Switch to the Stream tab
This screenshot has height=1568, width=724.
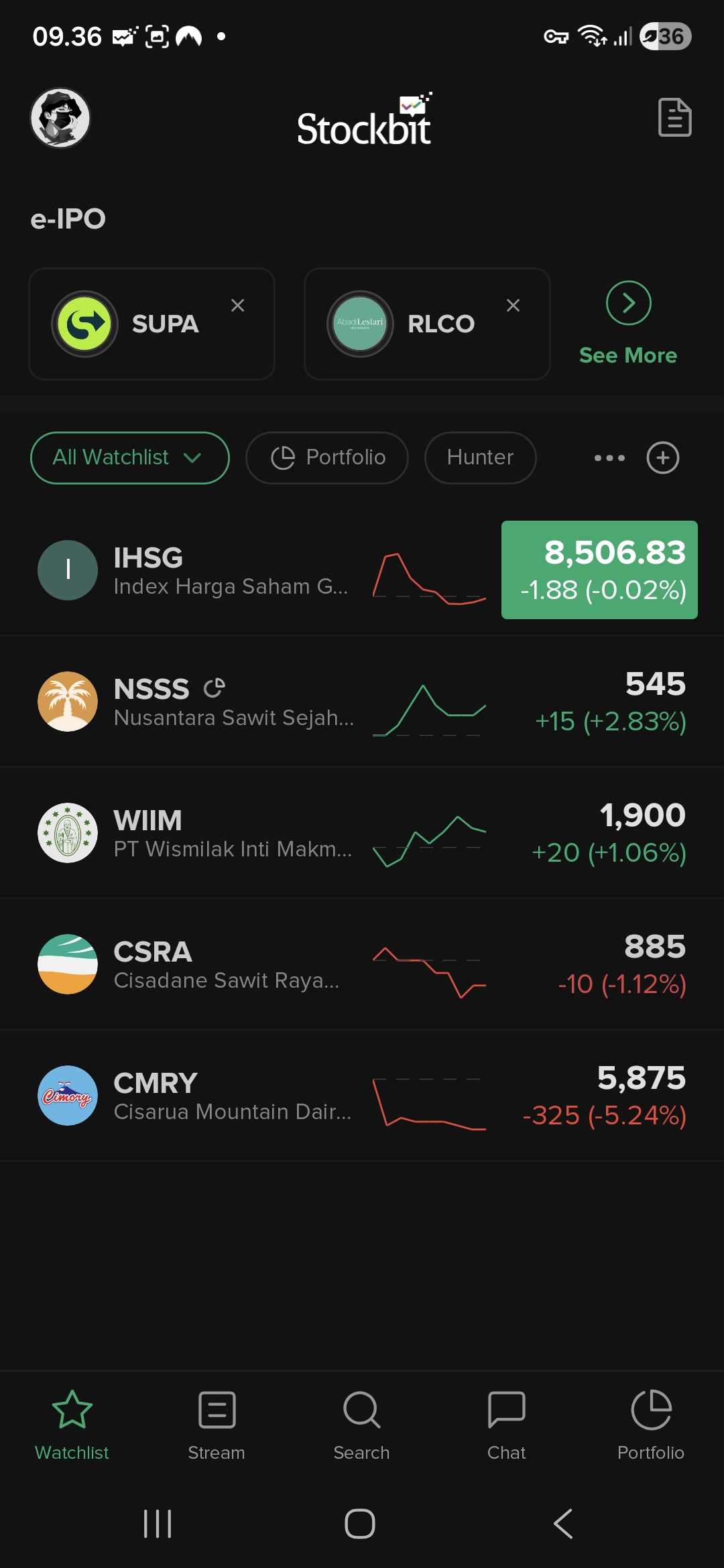click(217, 1425)
